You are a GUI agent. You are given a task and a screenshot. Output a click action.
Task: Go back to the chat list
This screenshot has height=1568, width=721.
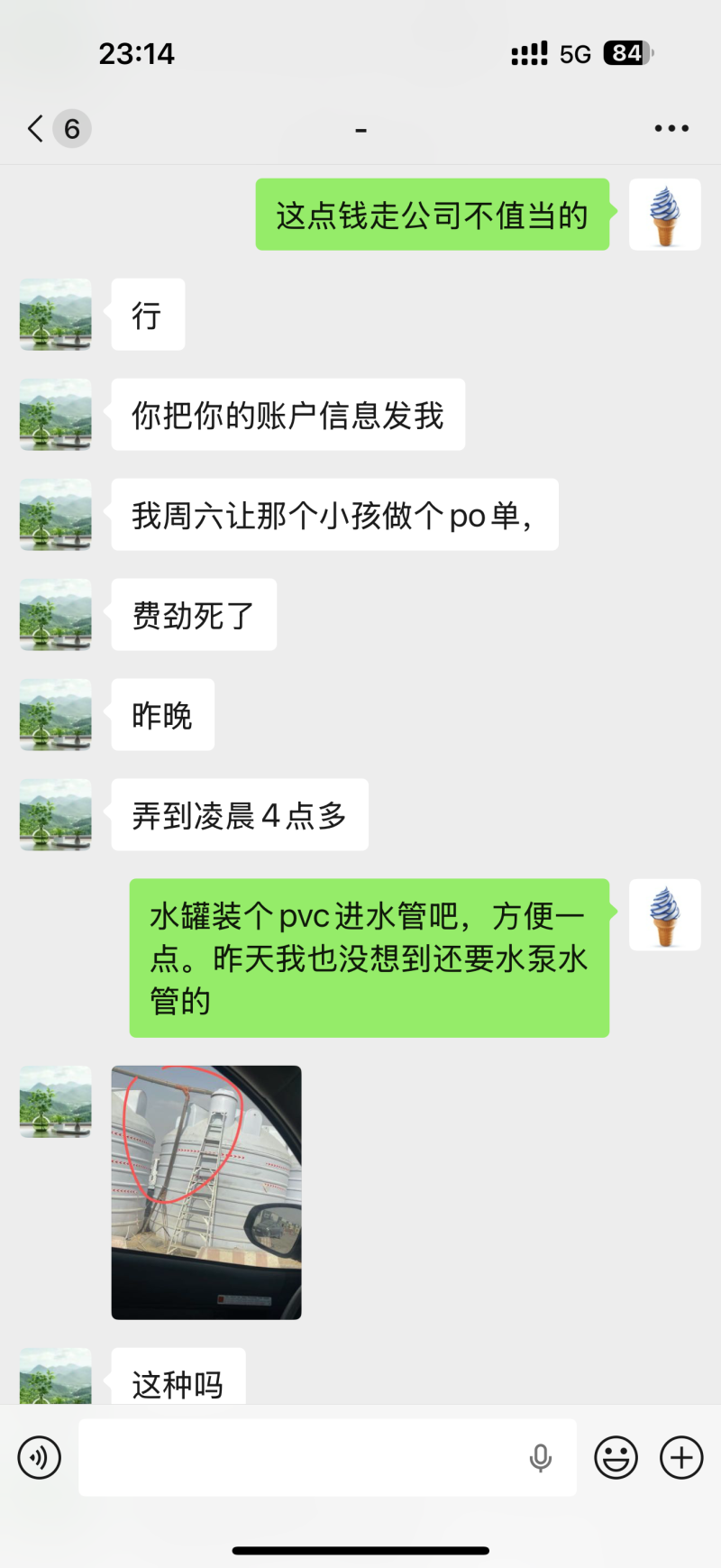(x=36, y=129)
